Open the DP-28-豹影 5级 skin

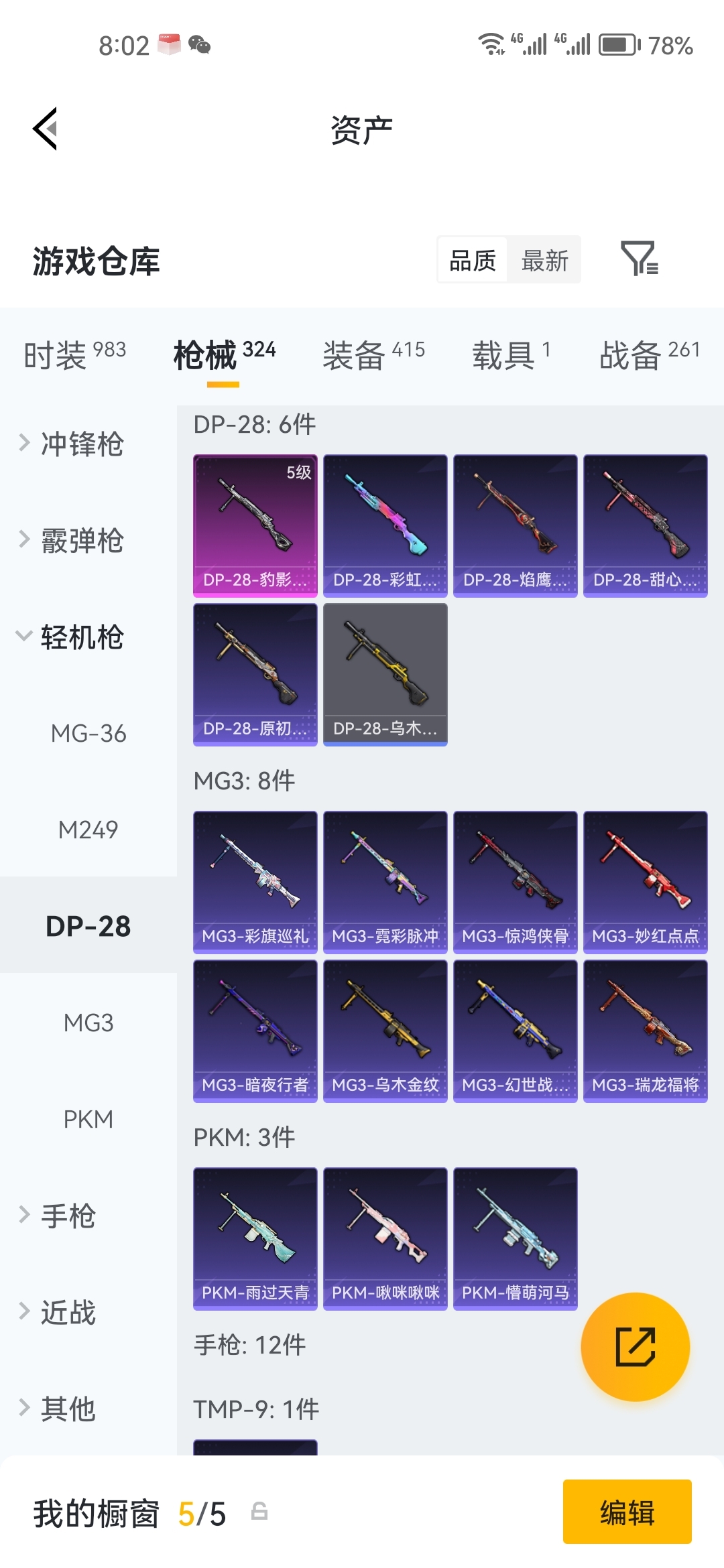point(255,526)
